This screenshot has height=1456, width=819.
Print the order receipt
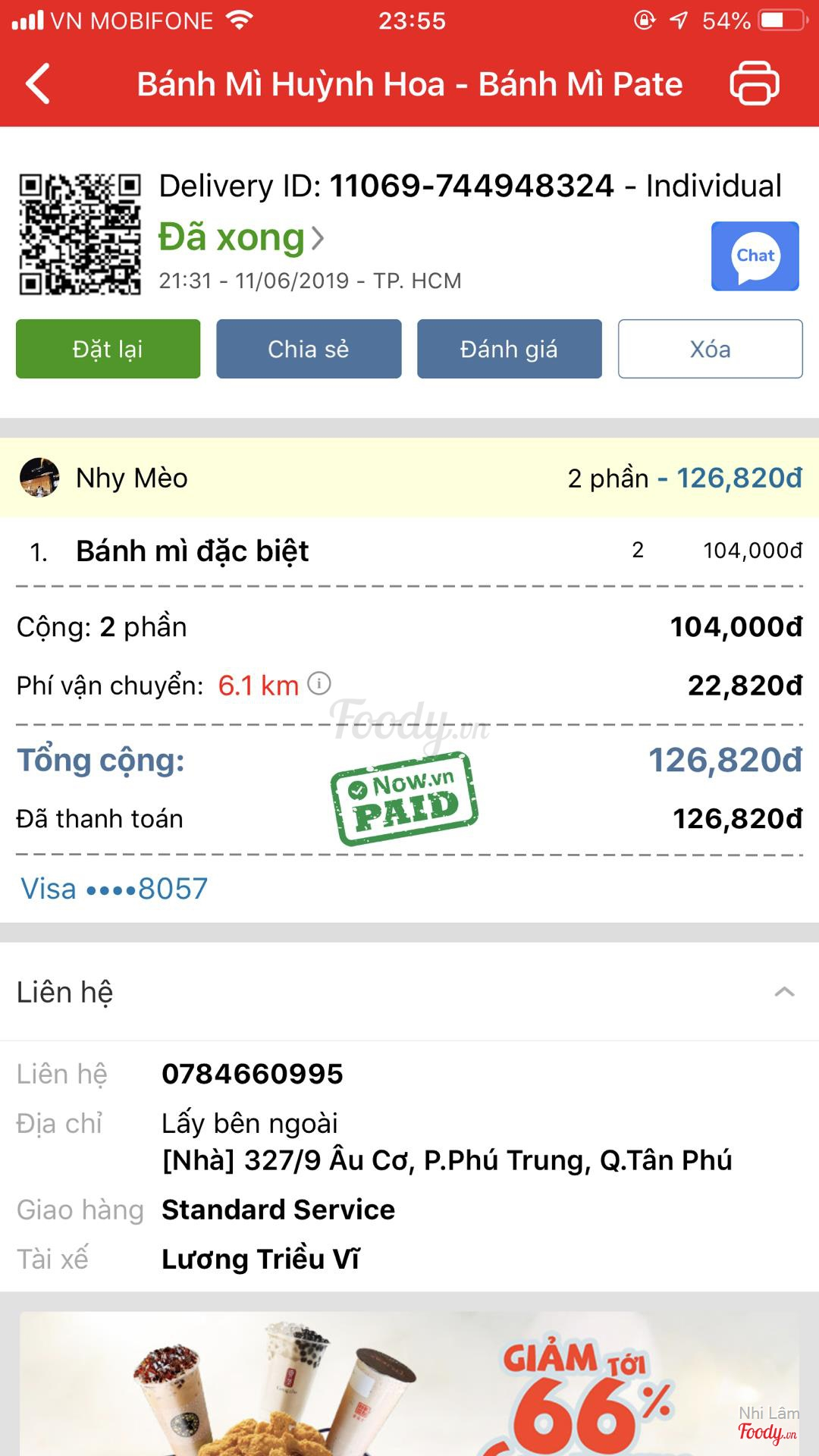point(754,83)
